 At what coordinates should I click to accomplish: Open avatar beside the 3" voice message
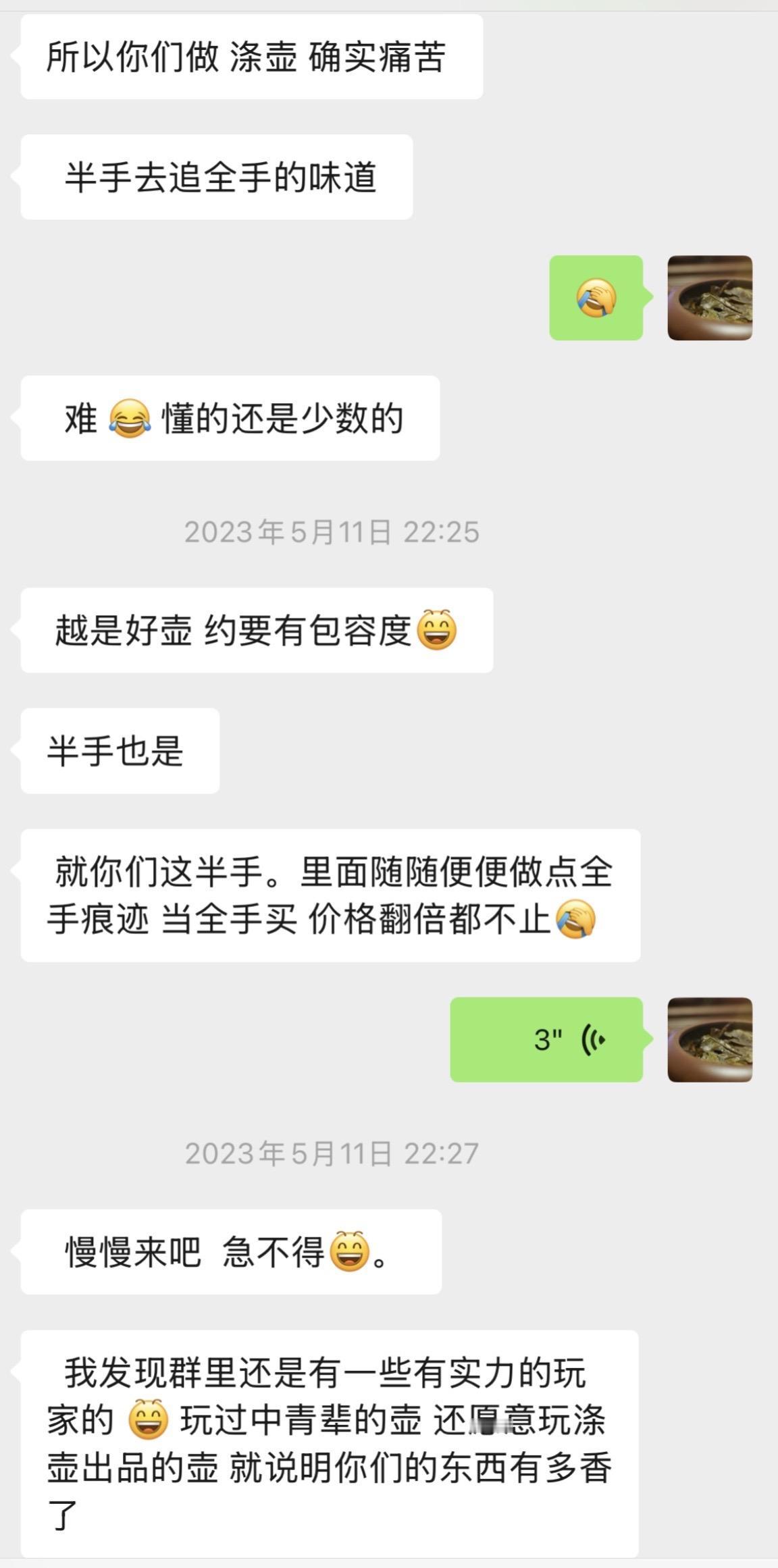coord(710,1039)
